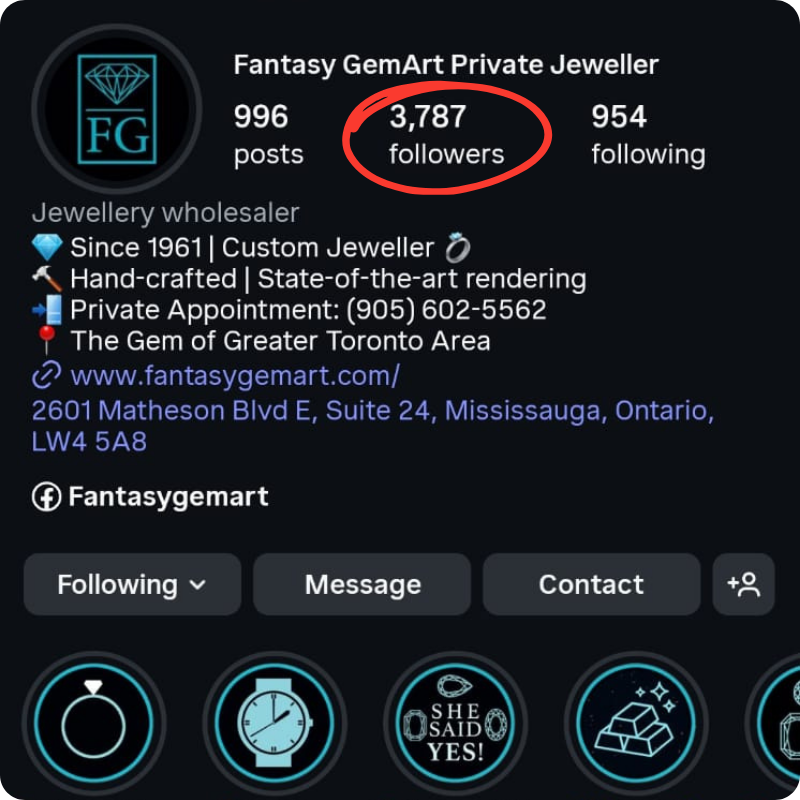Expand the Following dropdown button
The height and width of the screenshot is (800, 800).
point(132,584)
